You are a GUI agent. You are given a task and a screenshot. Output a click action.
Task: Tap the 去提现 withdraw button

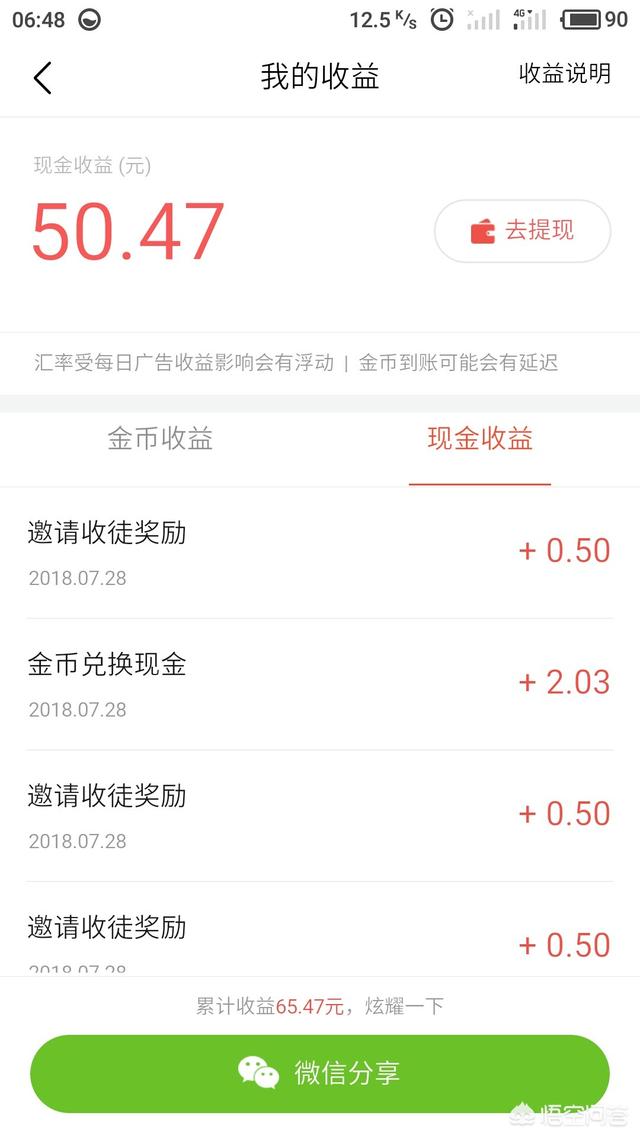[x=522, y=231]
